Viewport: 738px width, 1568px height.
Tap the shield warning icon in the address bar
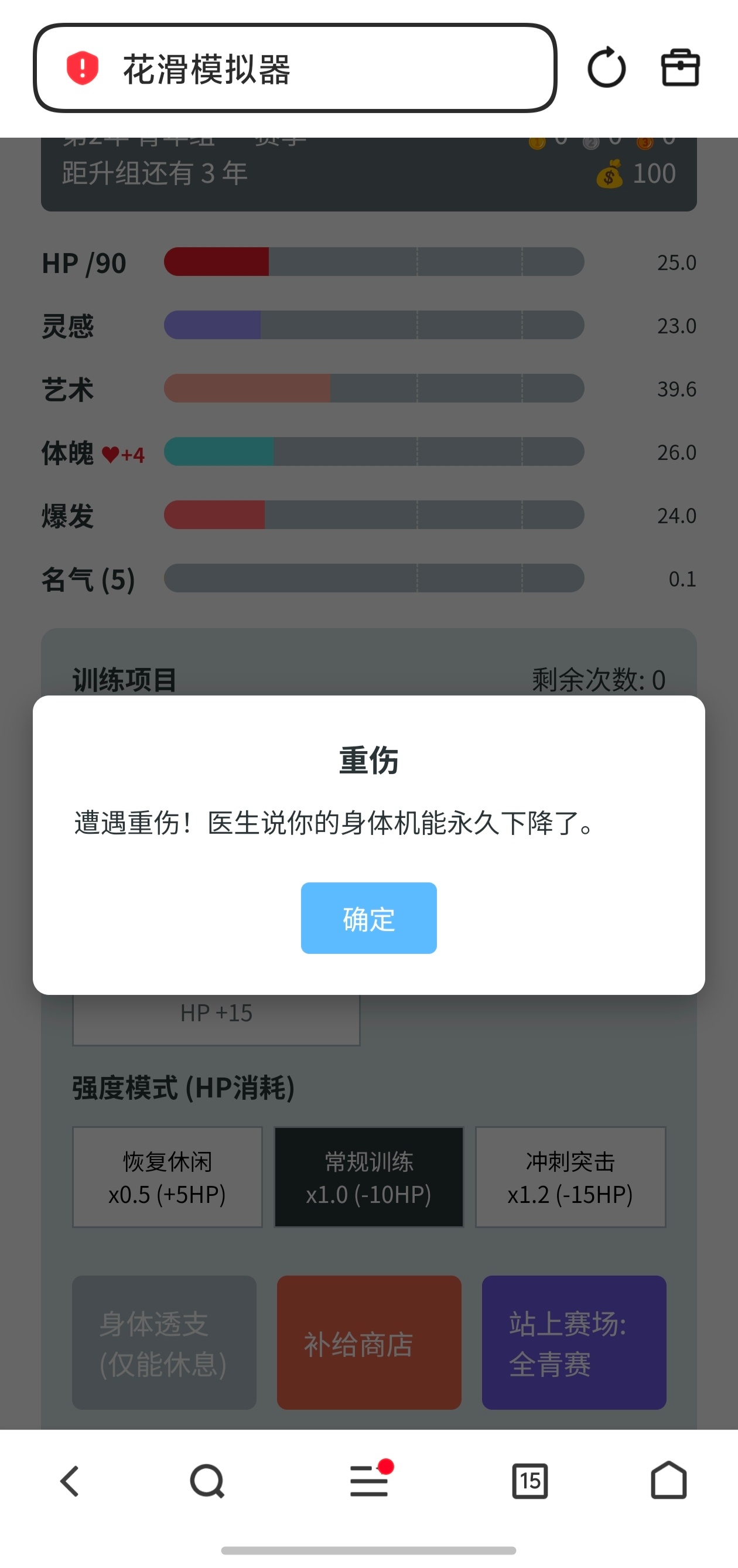tap(83, 69)
